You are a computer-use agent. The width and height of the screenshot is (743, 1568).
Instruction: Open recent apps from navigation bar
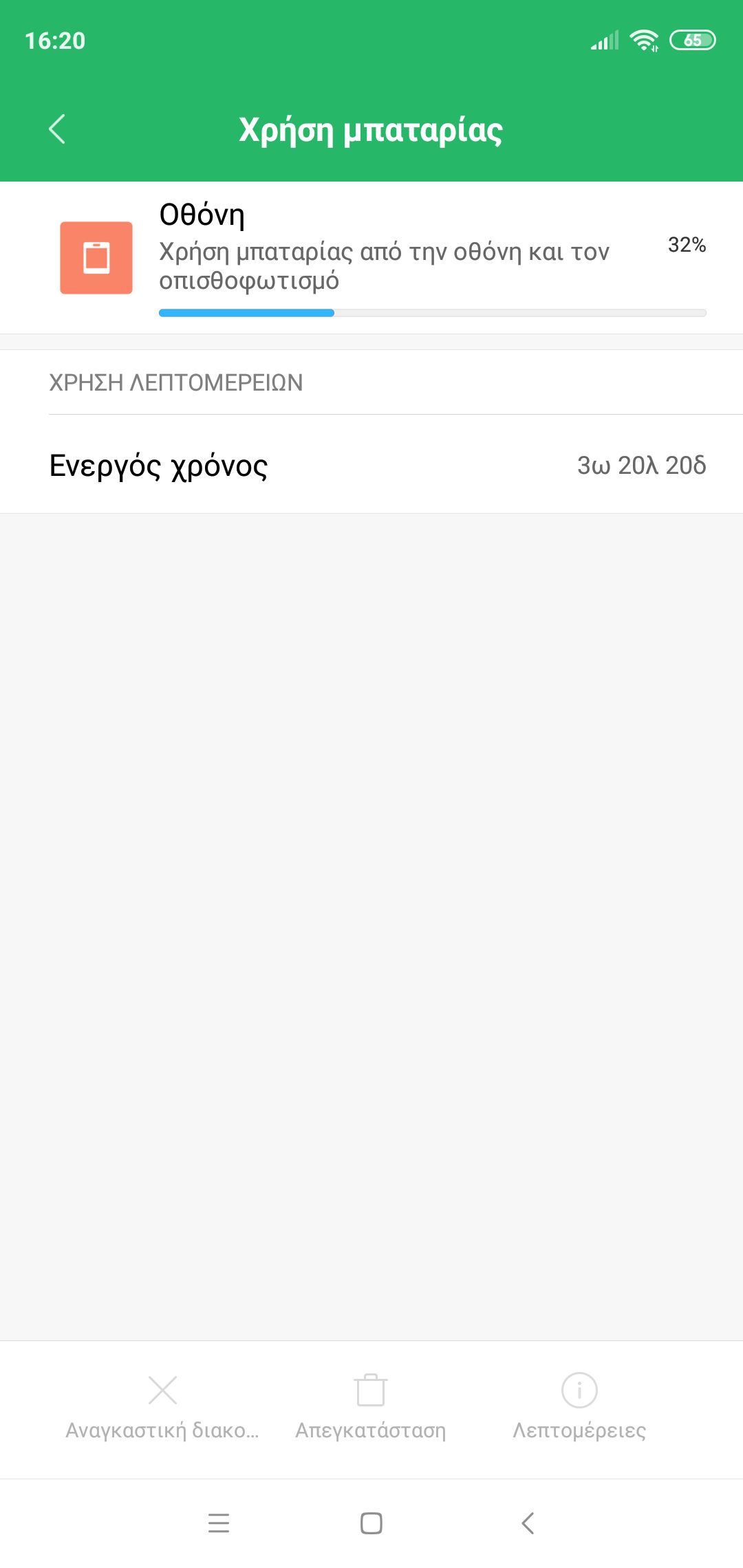click(219, 1523)
